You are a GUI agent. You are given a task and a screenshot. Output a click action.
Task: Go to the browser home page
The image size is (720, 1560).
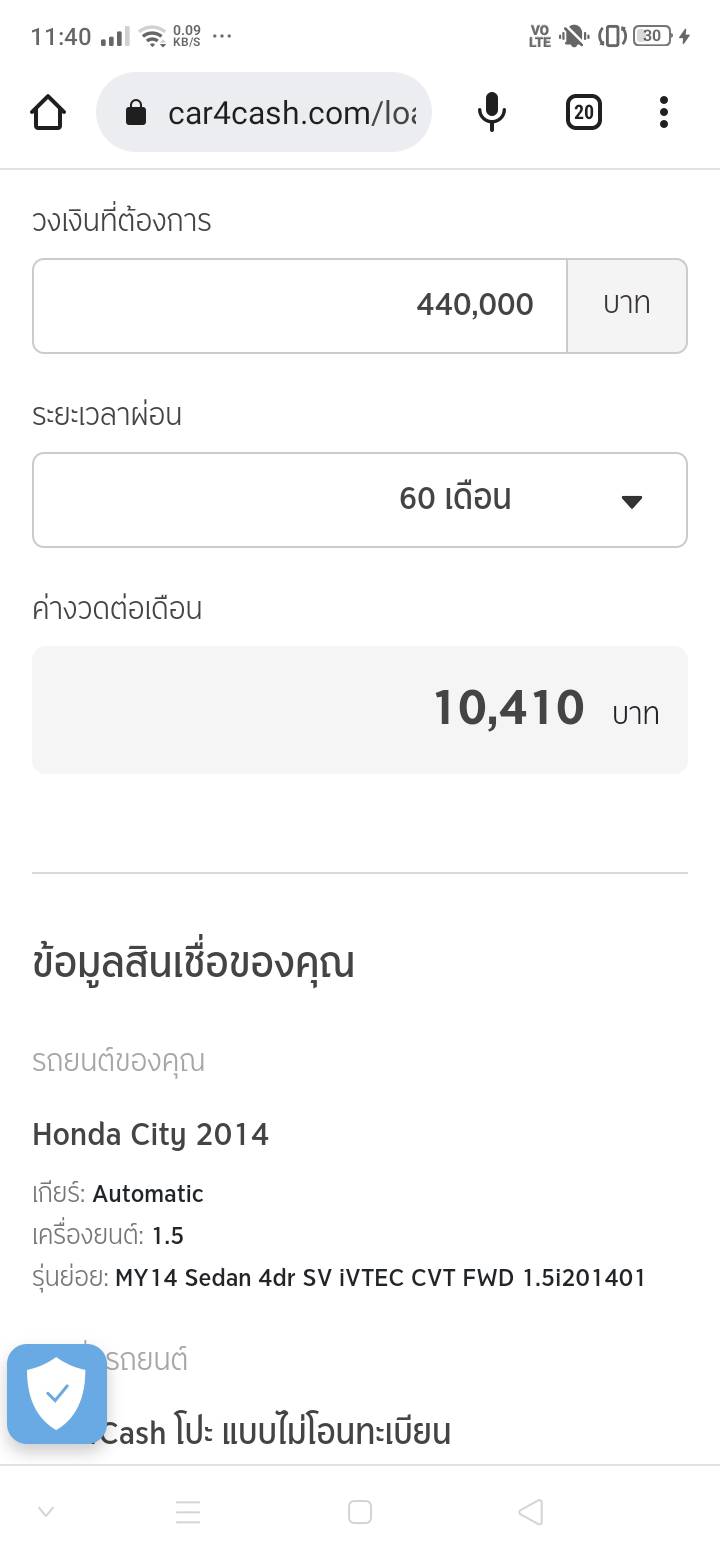48,113
